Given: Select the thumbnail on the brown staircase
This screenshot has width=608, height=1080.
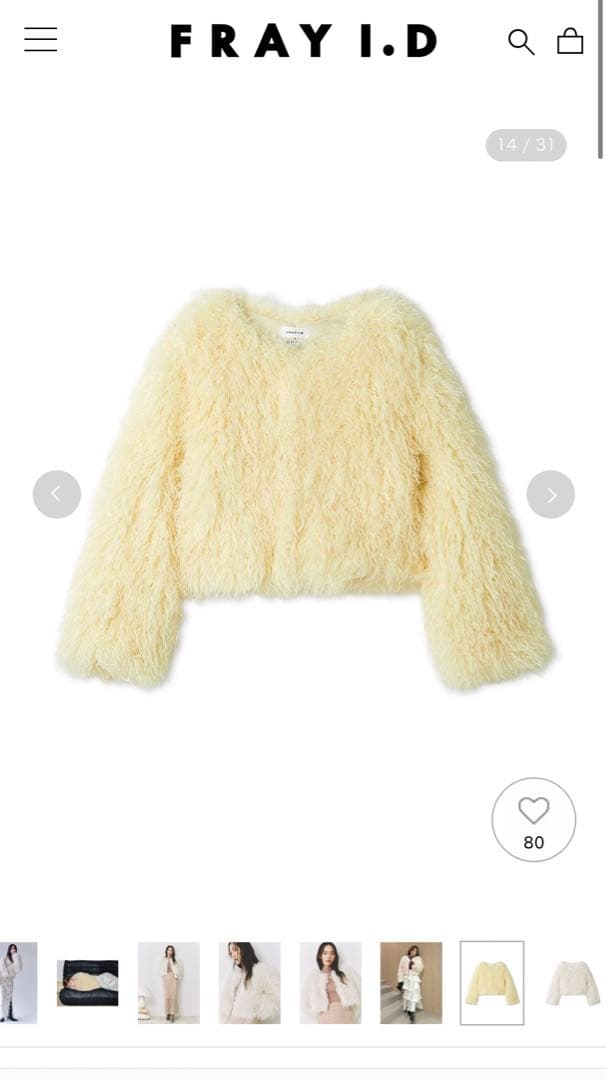Looking at the screenshot, I should point(411,983).
